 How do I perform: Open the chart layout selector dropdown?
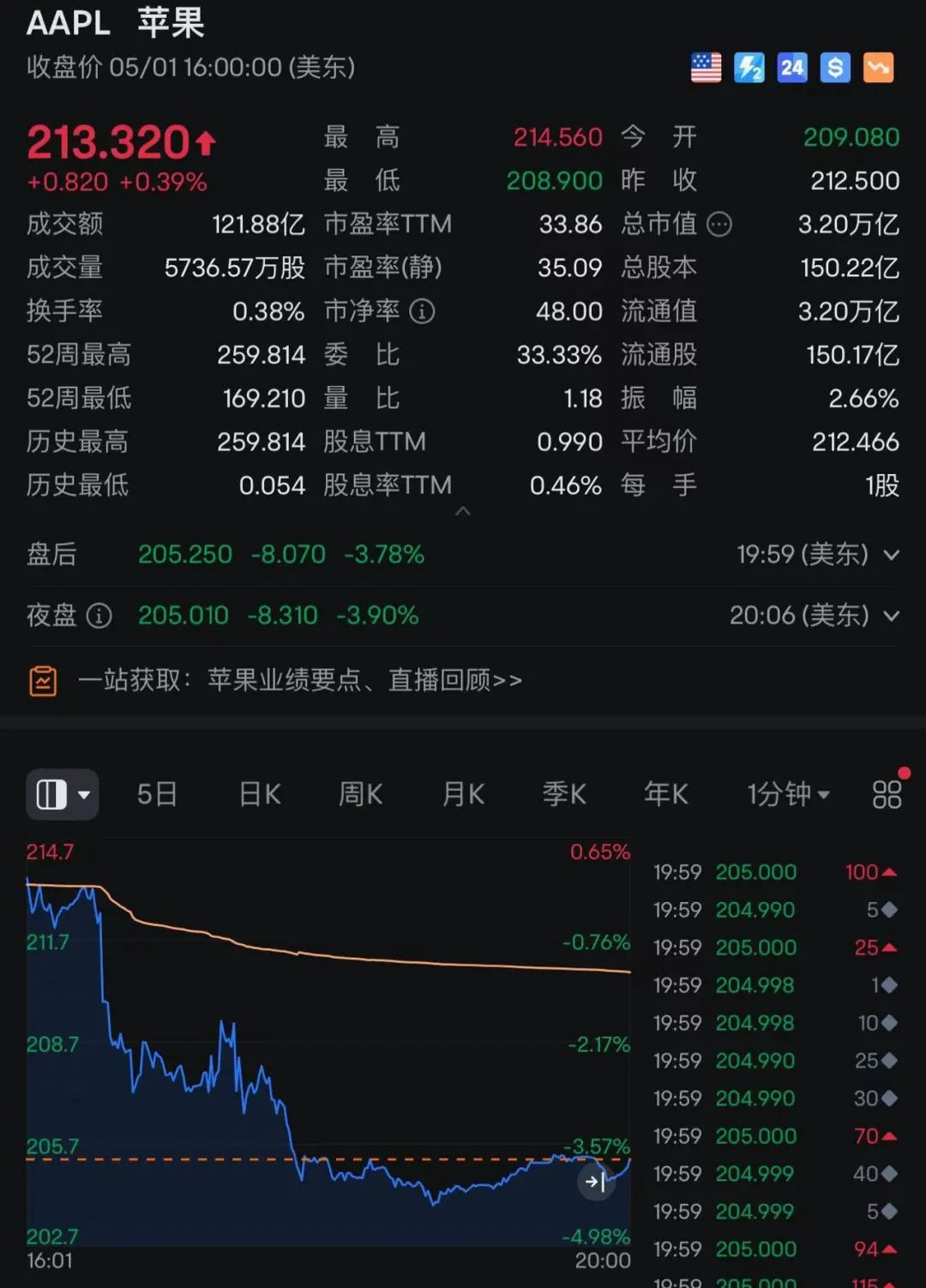63,794
